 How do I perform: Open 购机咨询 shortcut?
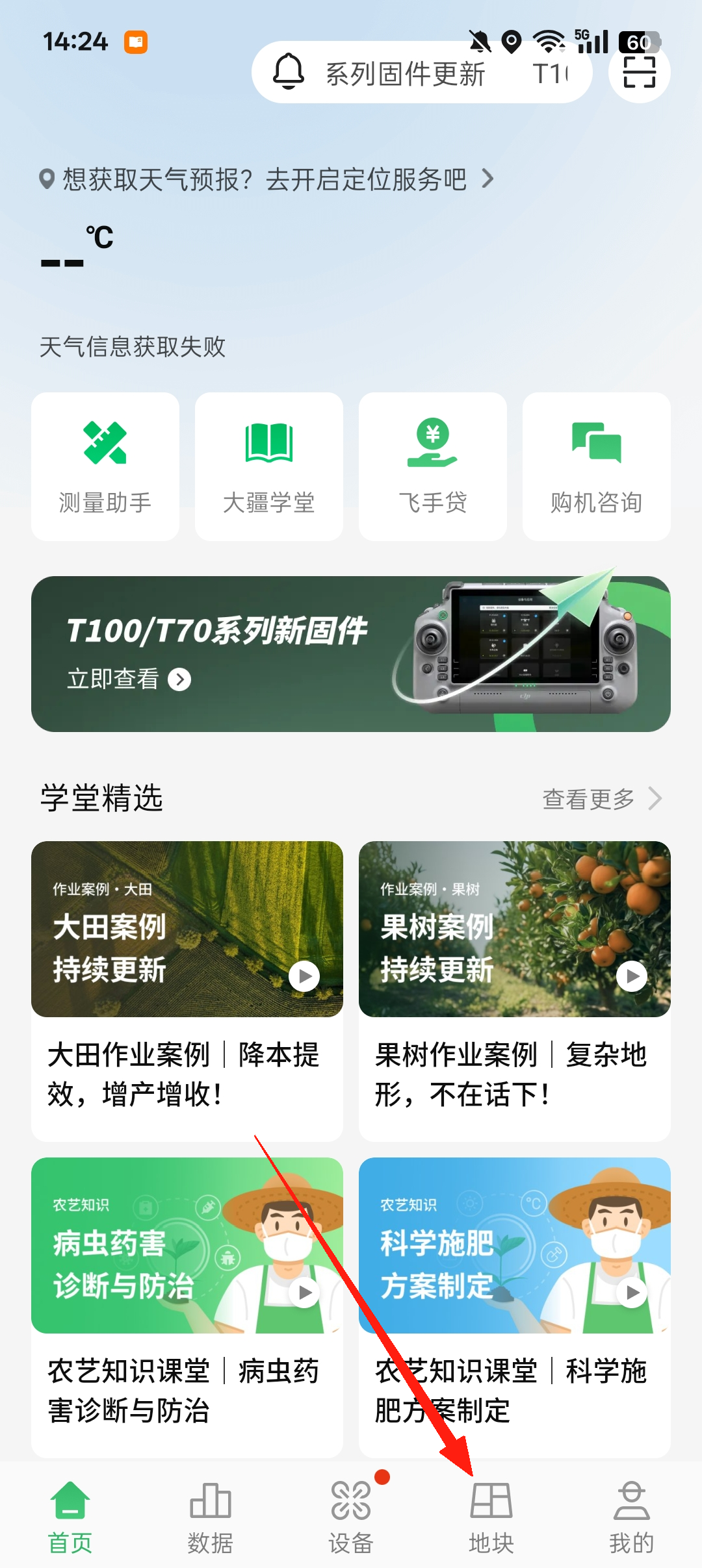click(596, 466)
